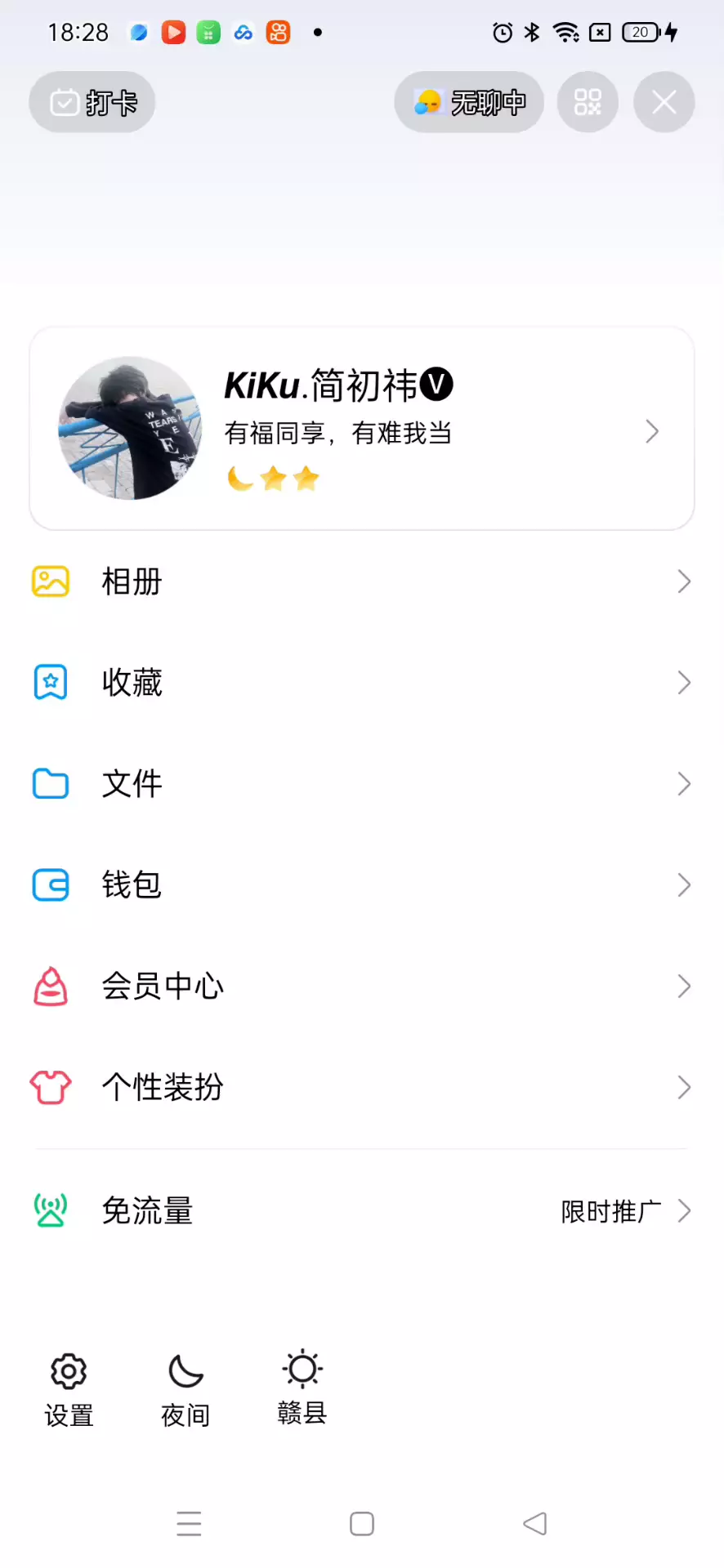Open the 无聊中 status chip
Image resolution: width=724 pixels, height=1568 pixels.
tap(469, 103)
